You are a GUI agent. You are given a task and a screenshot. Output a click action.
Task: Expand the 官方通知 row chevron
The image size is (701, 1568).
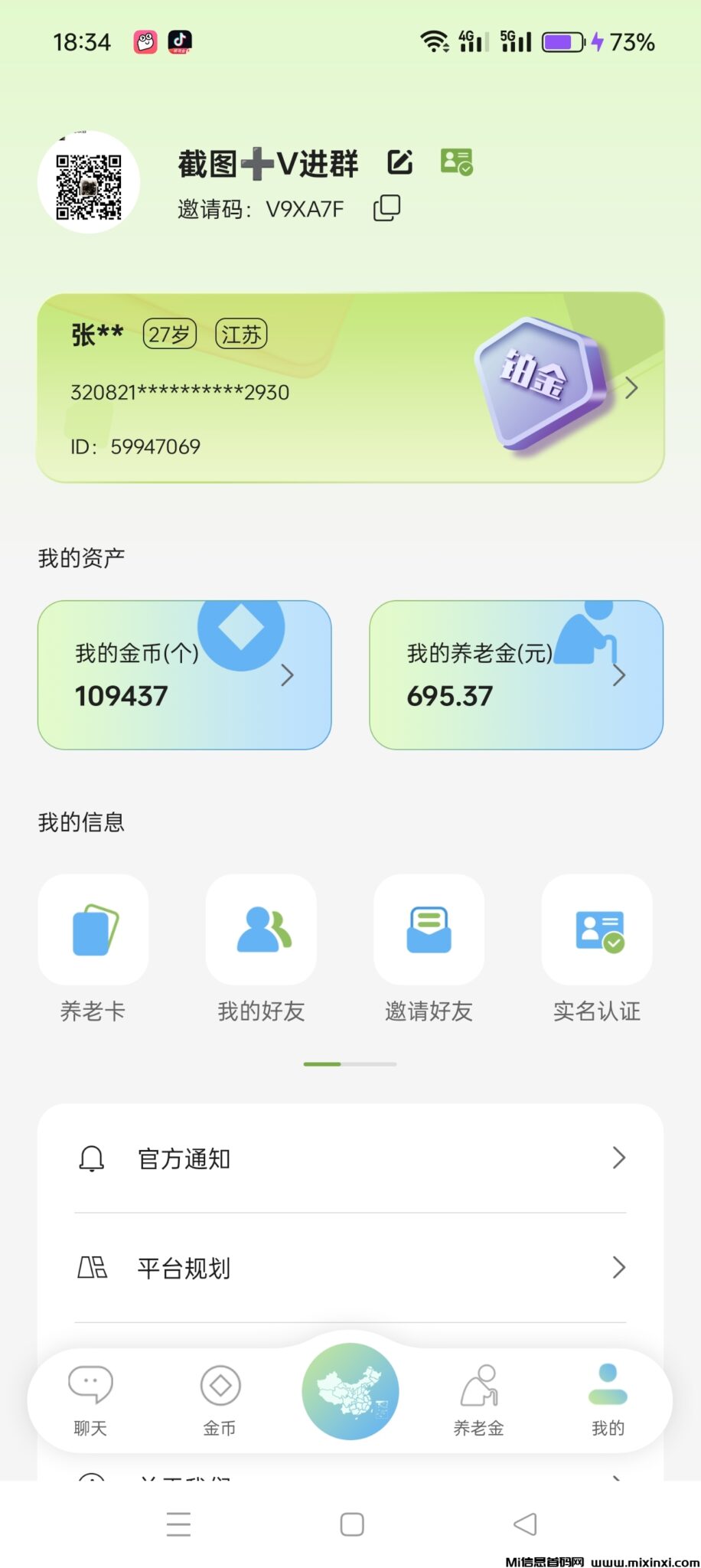[x=618, y=1158]
